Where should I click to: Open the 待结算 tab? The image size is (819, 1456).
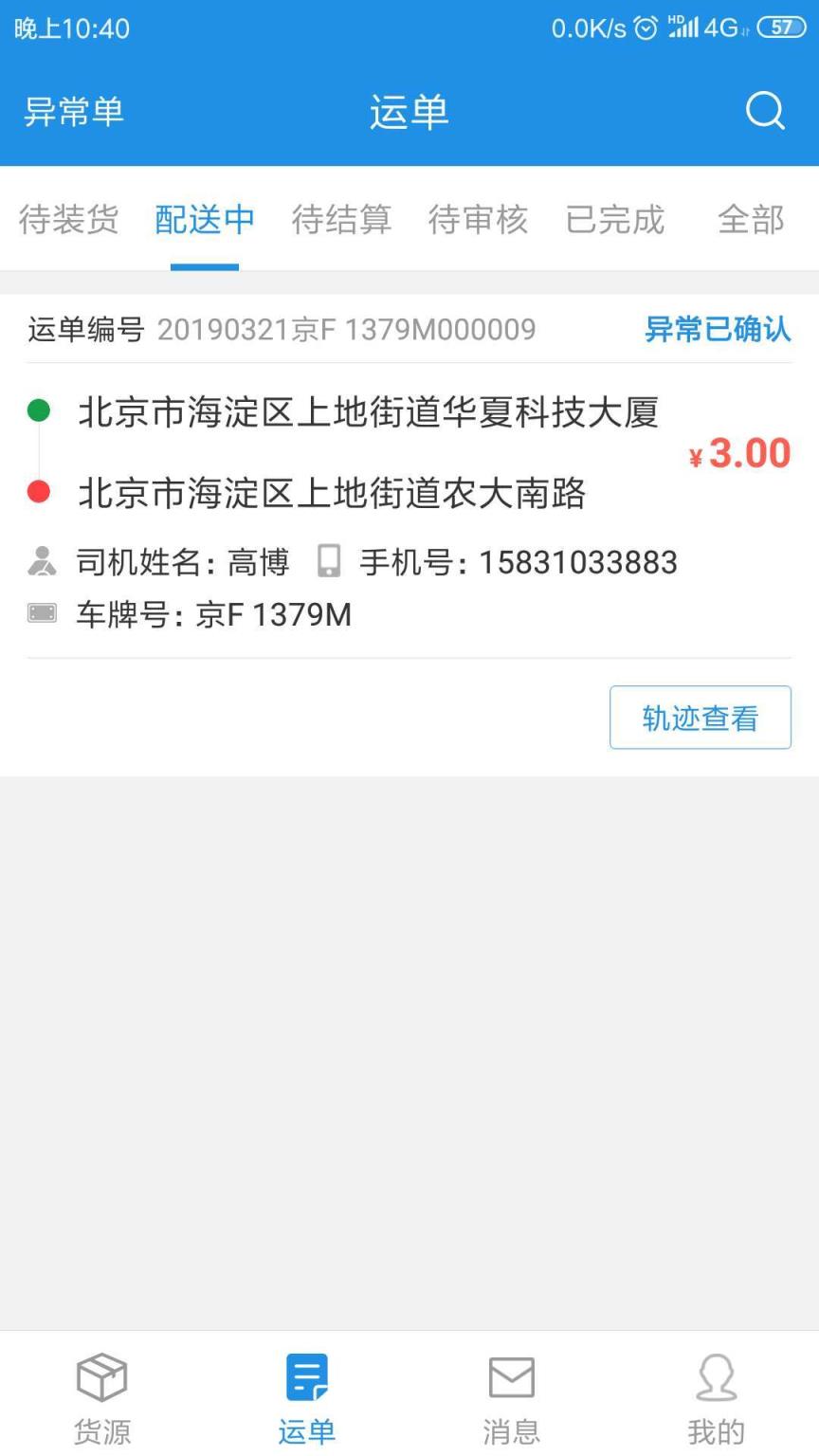343,220
